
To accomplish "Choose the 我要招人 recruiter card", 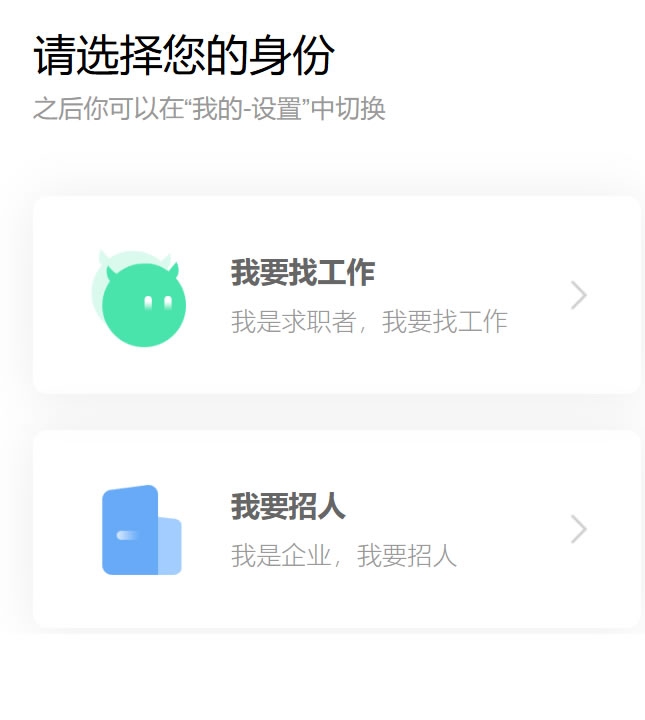I will [x=337, y=529].
